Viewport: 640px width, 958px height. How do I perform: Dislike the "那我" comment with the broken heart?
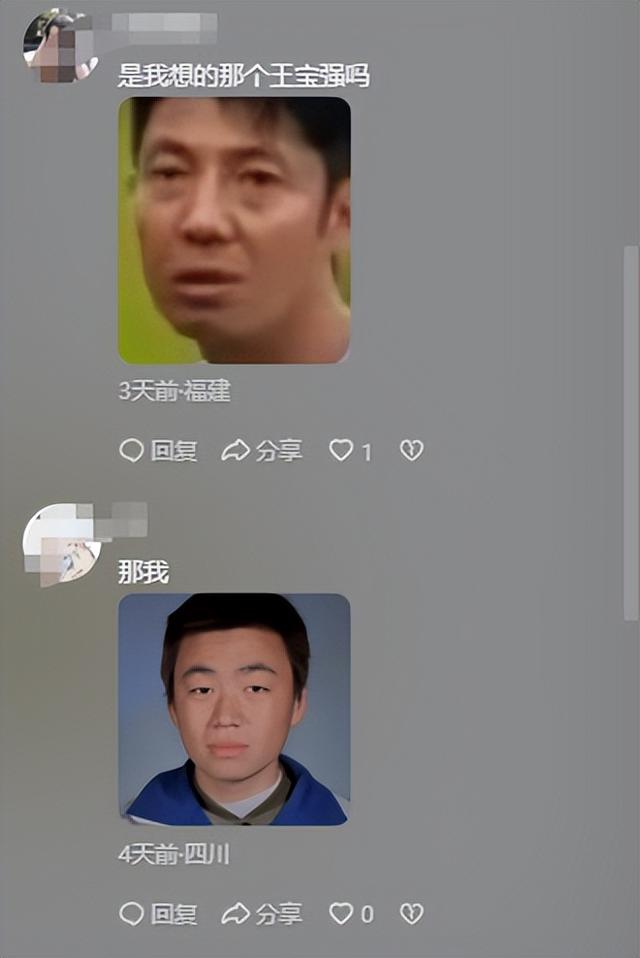(411, 913)
